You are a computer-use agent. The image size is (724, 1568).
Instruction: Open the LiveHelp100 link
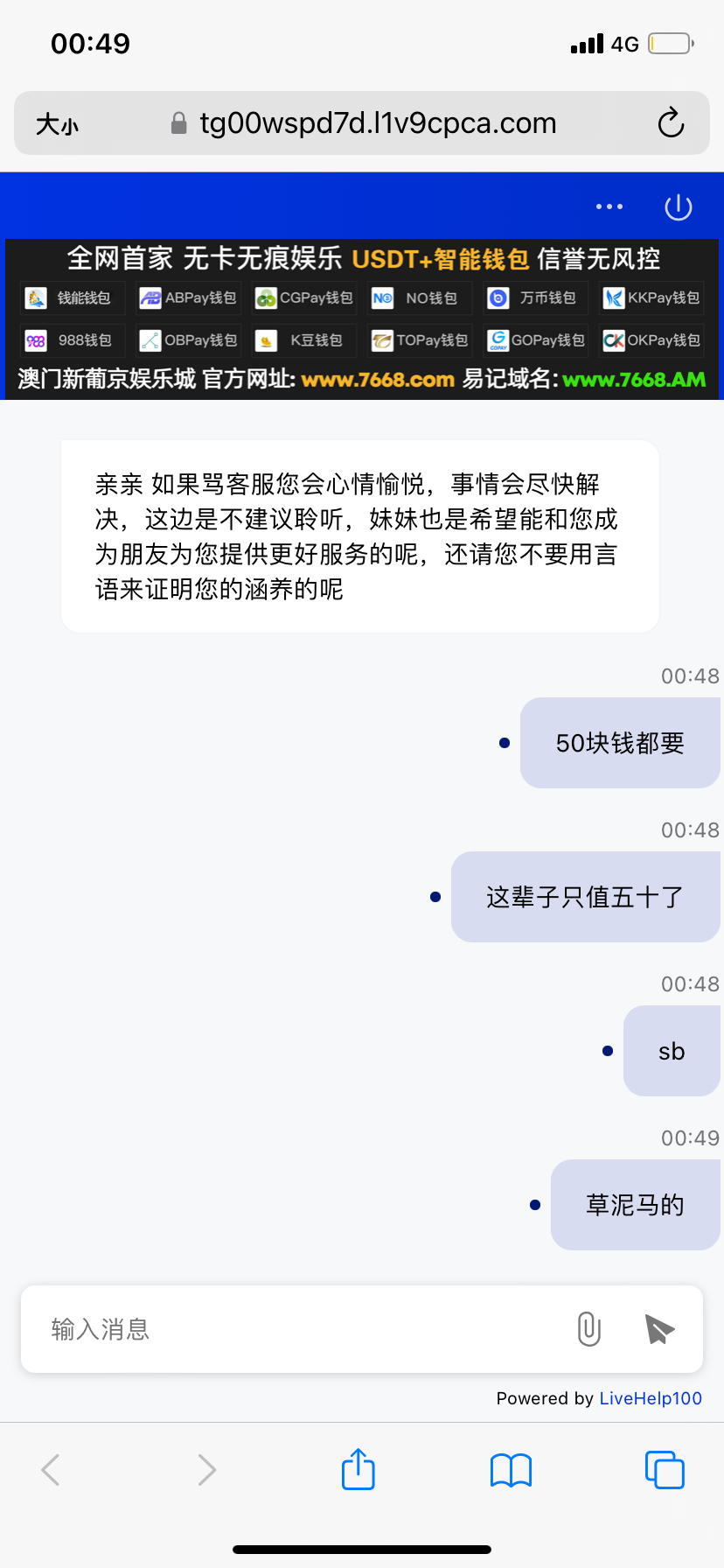651,1398
